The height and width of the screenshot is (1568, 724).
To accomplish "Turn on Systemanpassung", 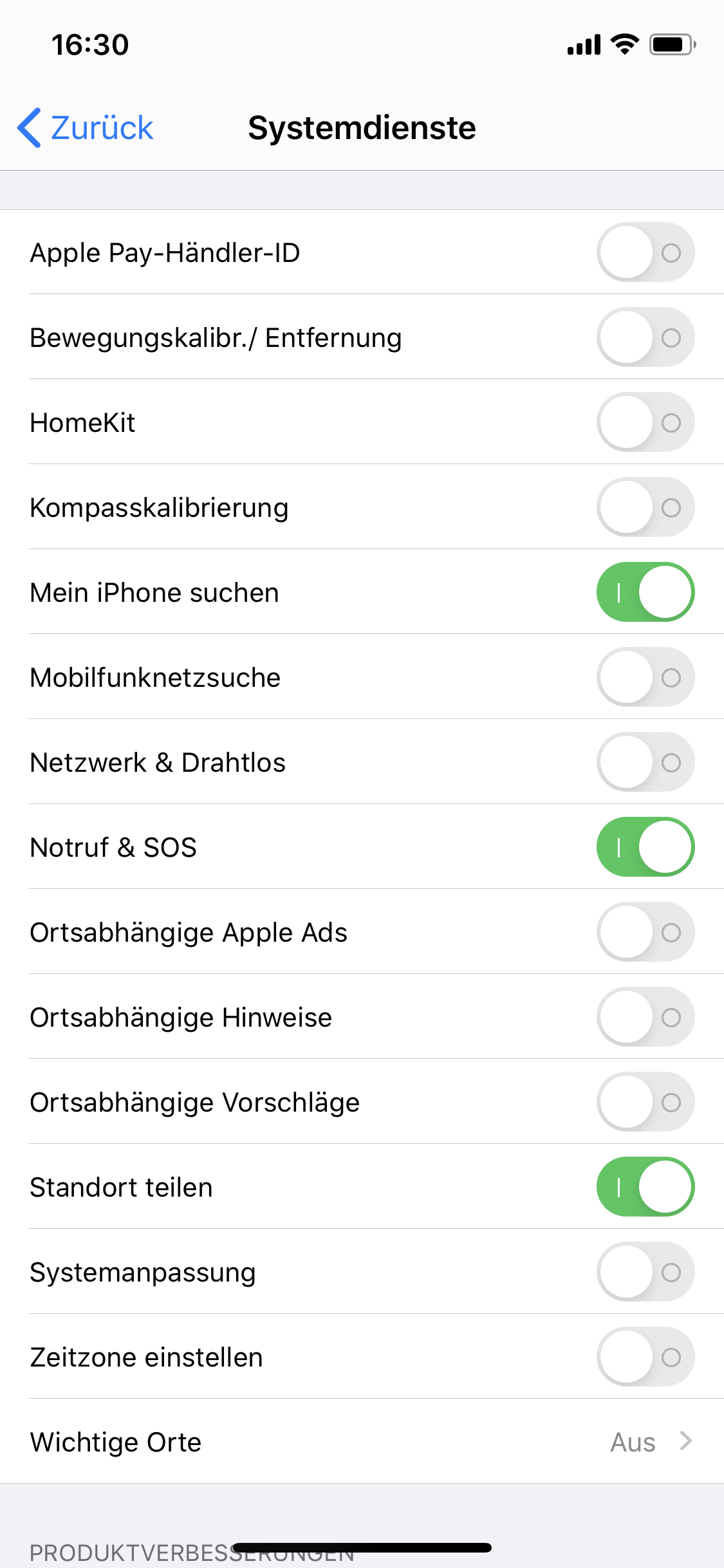I will [x=645, y=1272].
